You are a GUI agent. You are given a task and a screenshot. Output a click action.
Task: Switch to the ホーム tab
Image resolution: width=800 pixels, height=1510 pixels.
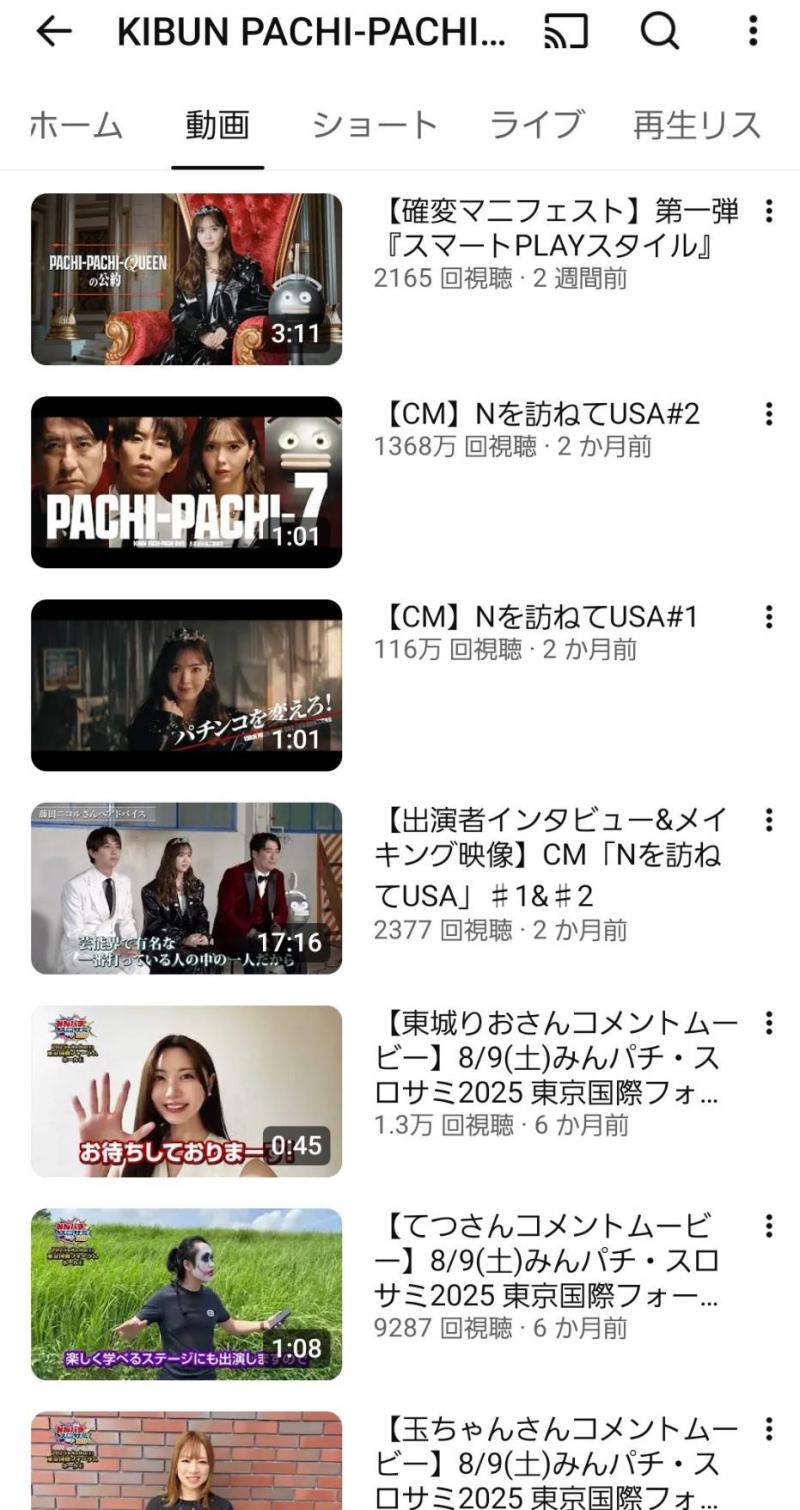[x=76, y=126]
